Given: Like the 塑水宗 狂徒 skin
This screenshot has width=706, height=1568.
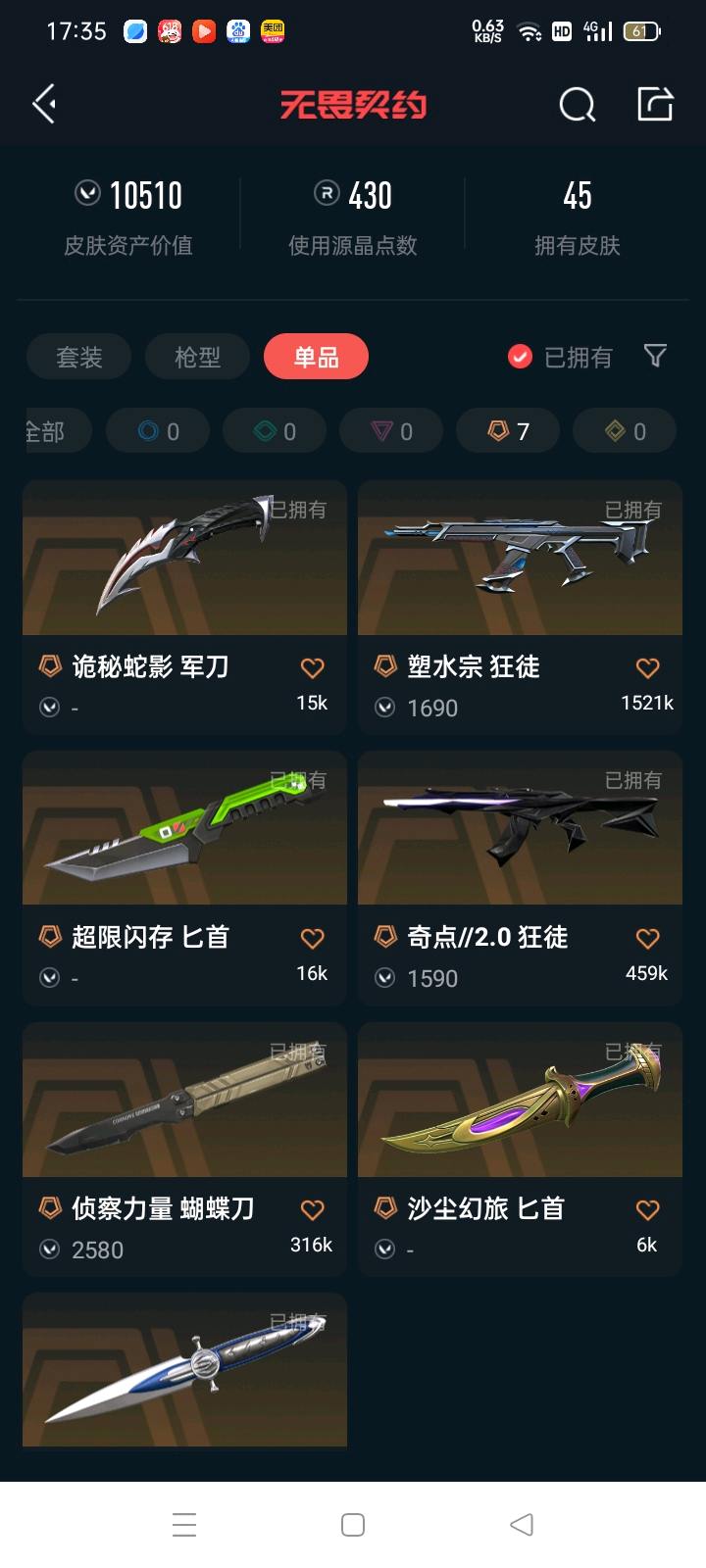Looking at the screenshot, I should [647, 668].
